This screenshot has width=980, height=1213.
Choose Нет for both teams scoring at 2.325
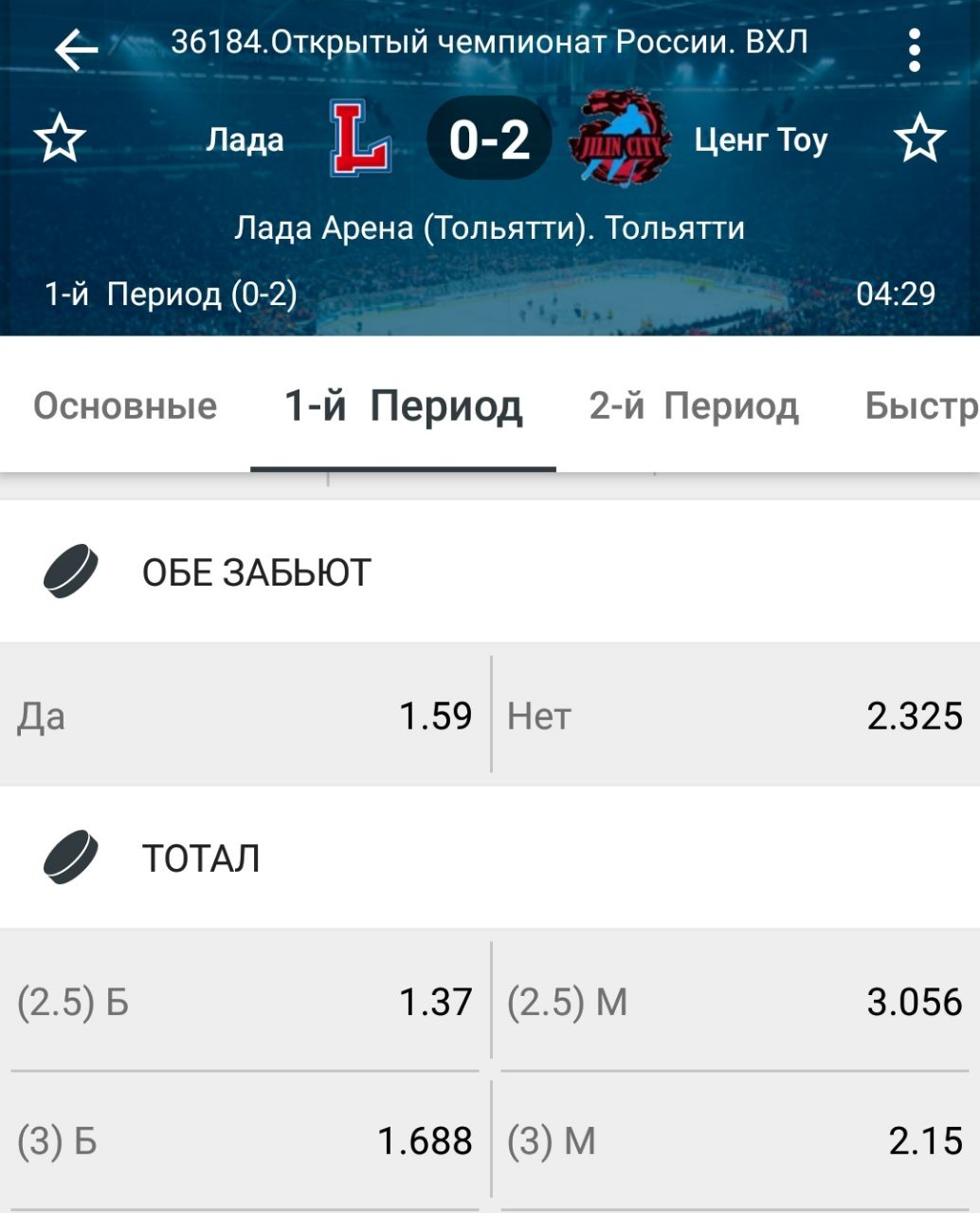pyautogui.click(x=735, y=715)
